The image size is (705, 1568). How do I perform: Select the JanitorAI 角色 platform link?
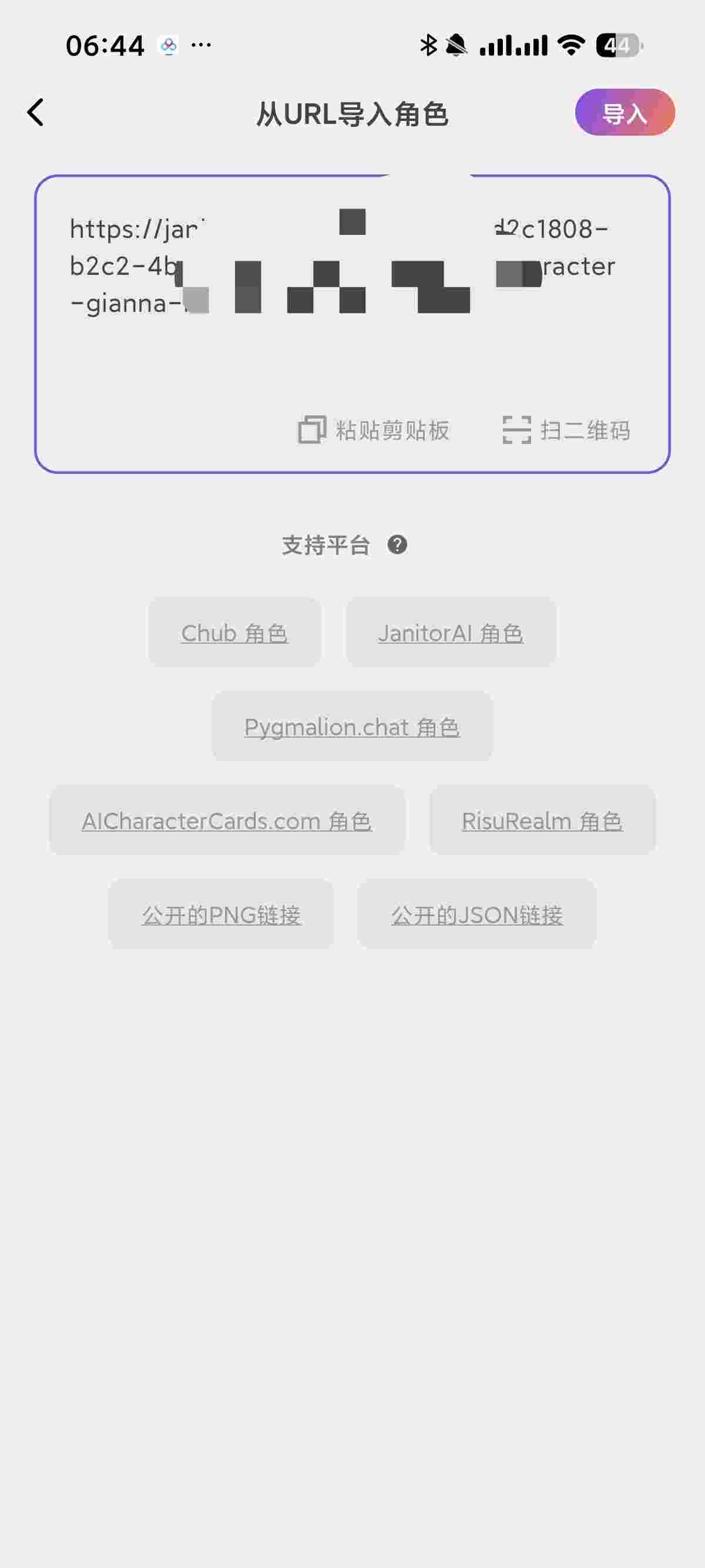click(x=451, y=633)
